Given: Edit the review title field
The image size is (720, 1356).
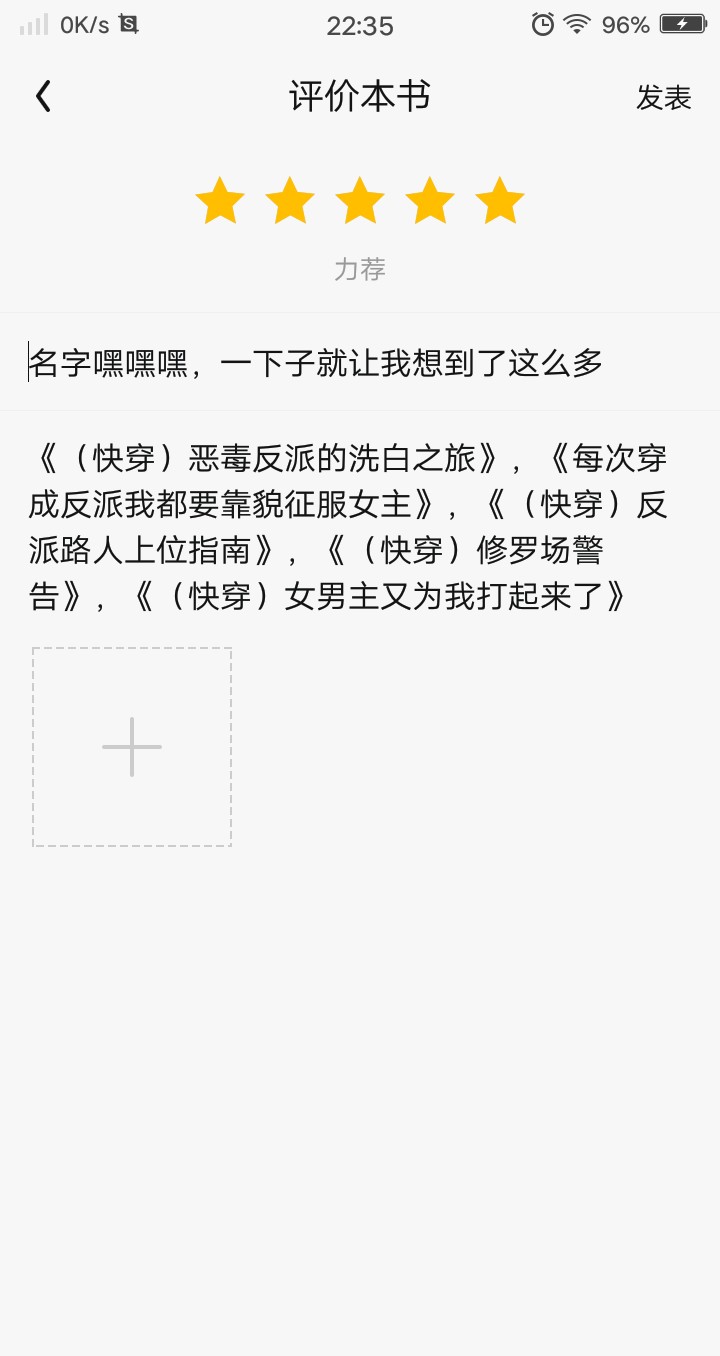Looking at the screenshot, I should [360, 362].
